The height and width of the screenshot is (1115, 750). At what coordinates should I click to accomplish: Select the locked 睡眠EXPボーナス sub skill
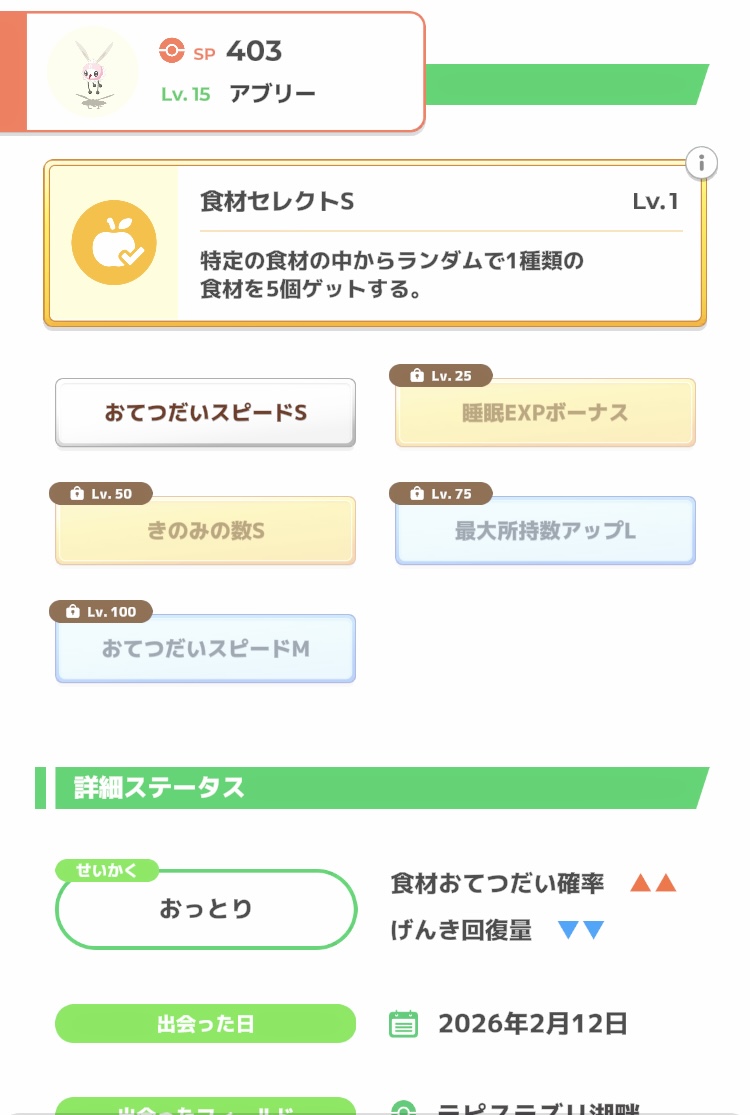click(545, 412)
